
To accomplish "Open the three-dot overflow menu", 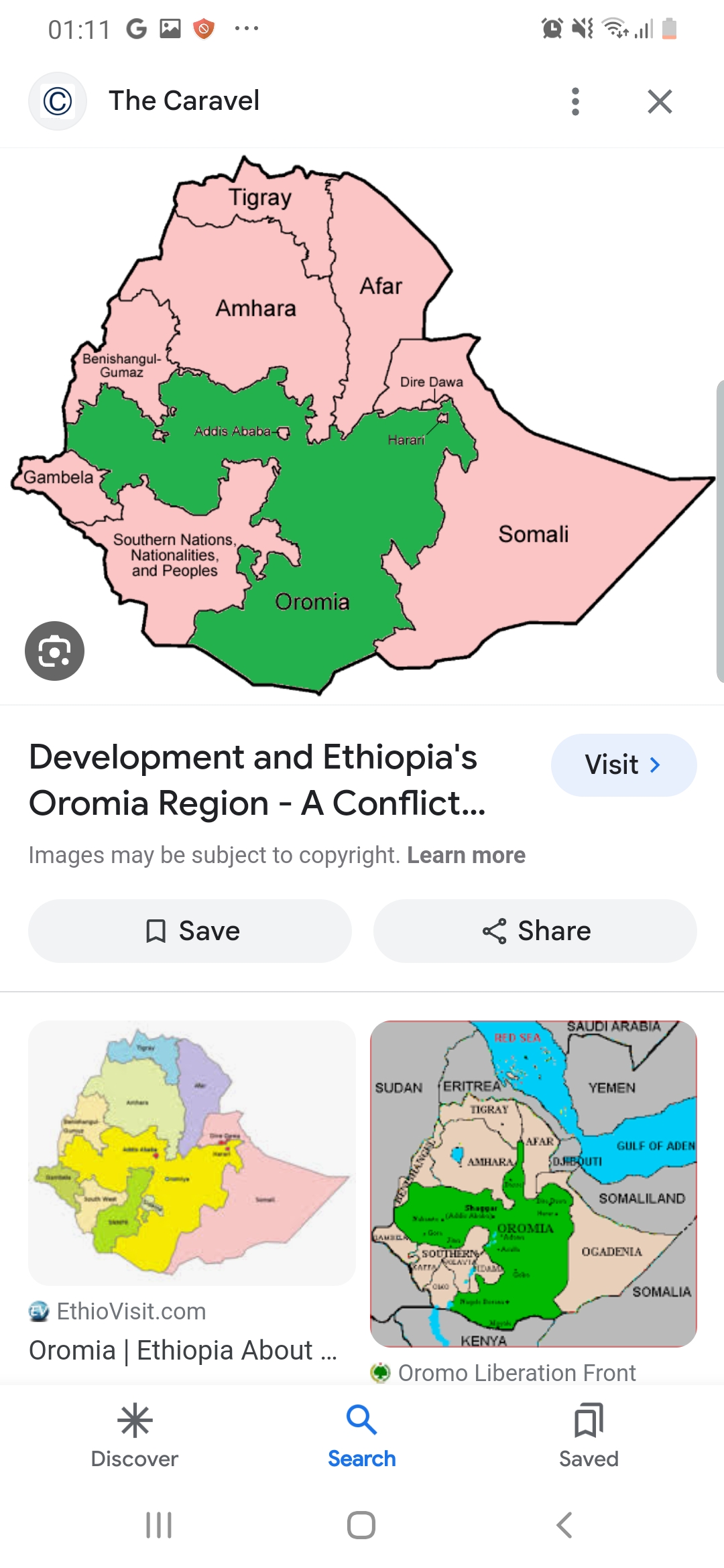I will 575,102.
